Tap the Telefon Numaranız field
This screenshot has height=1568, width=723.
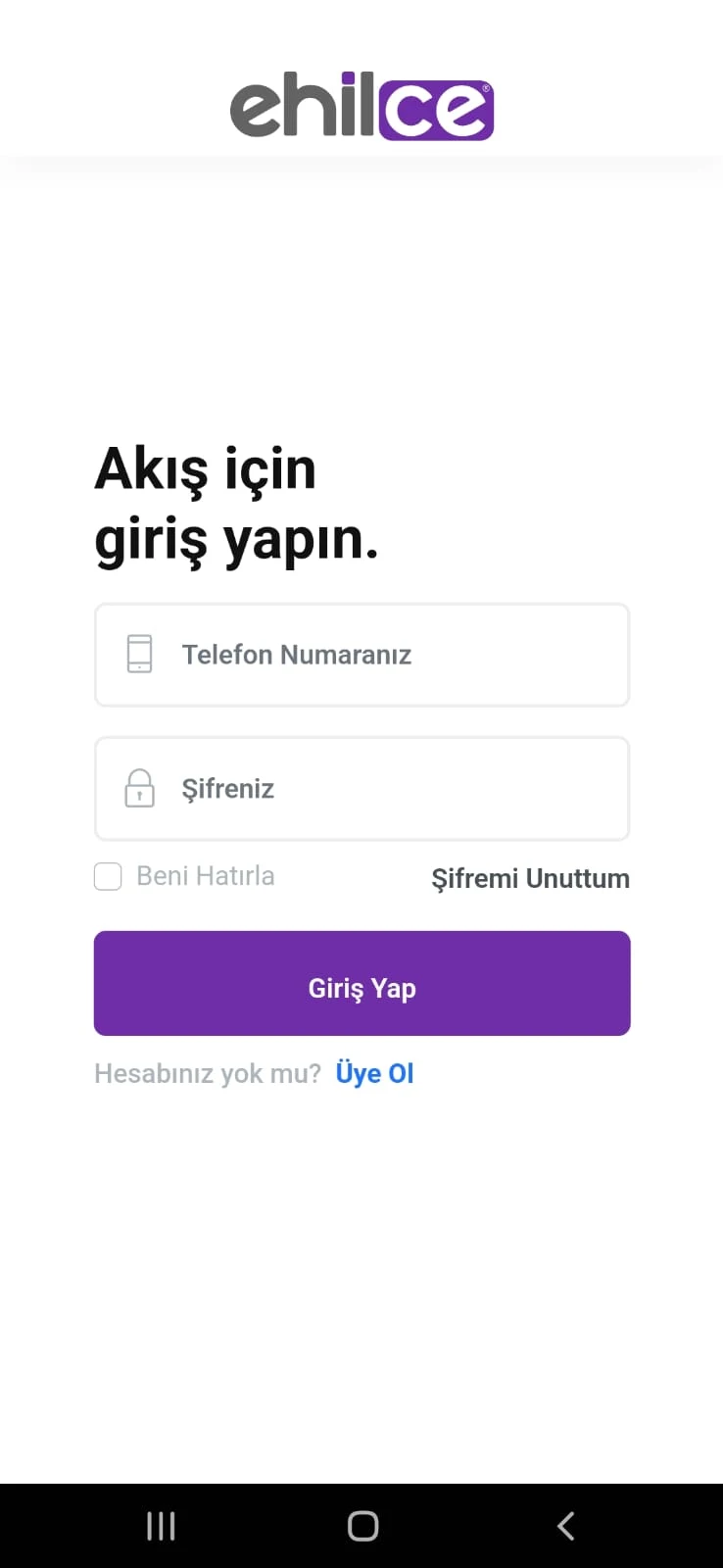pos(361,655)
